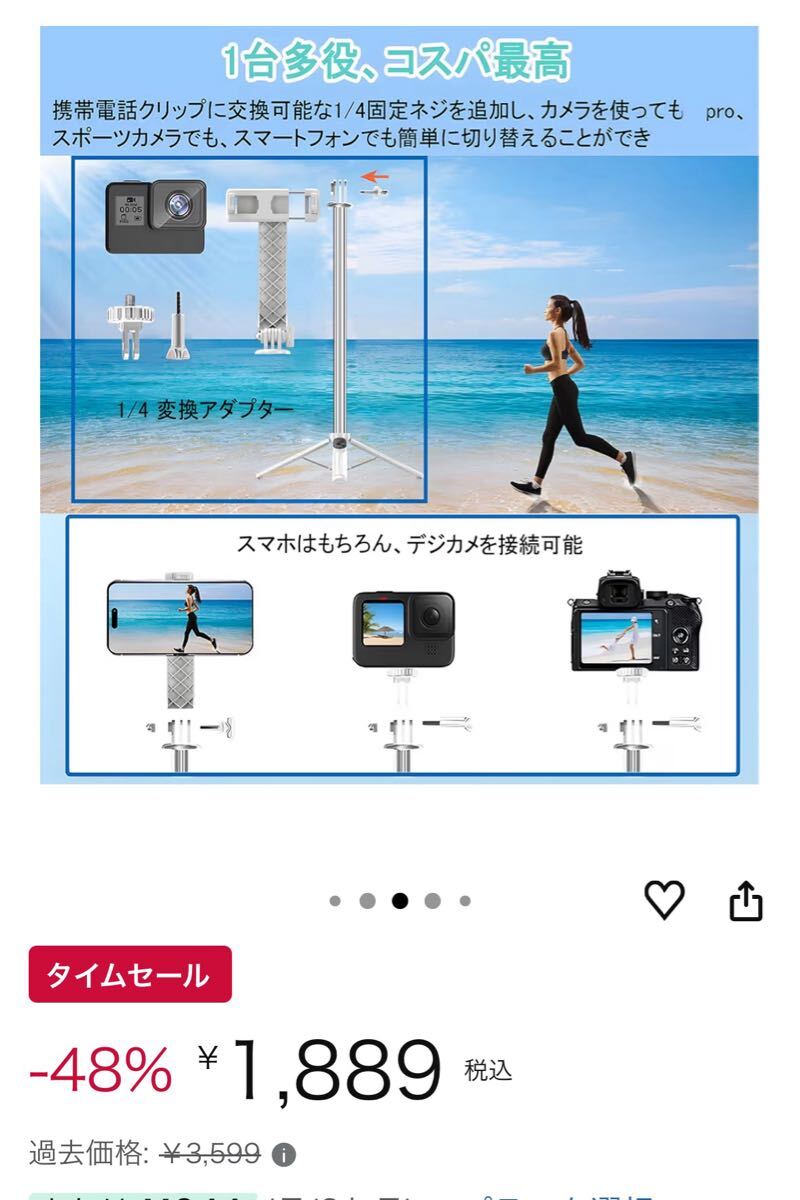Jump to the fourth image indicator dot
Viewport: 800px width, 1200px height.
[432, 901]
